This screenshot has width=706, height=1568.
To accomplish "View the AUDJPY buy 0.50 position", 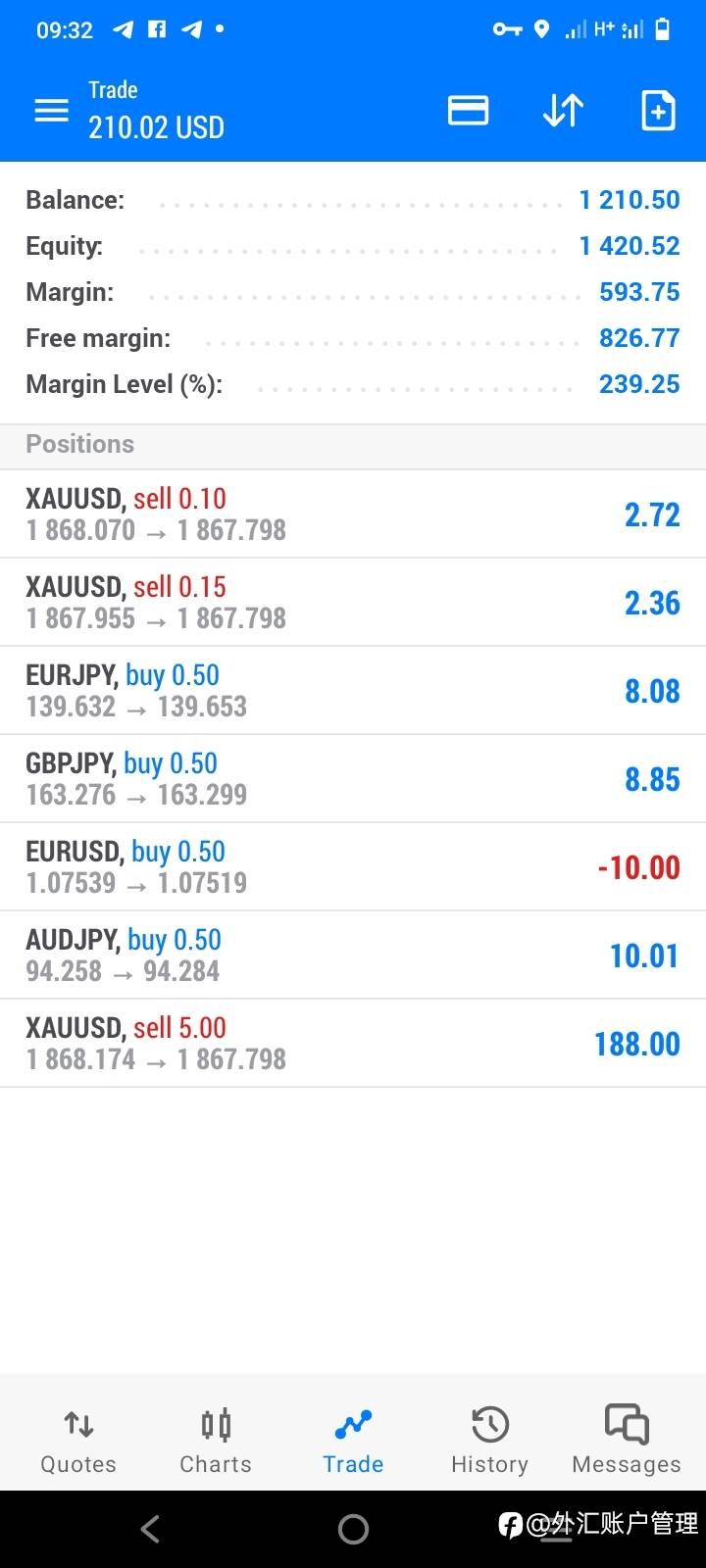I will pyautogui.click(x=353, y=955).
